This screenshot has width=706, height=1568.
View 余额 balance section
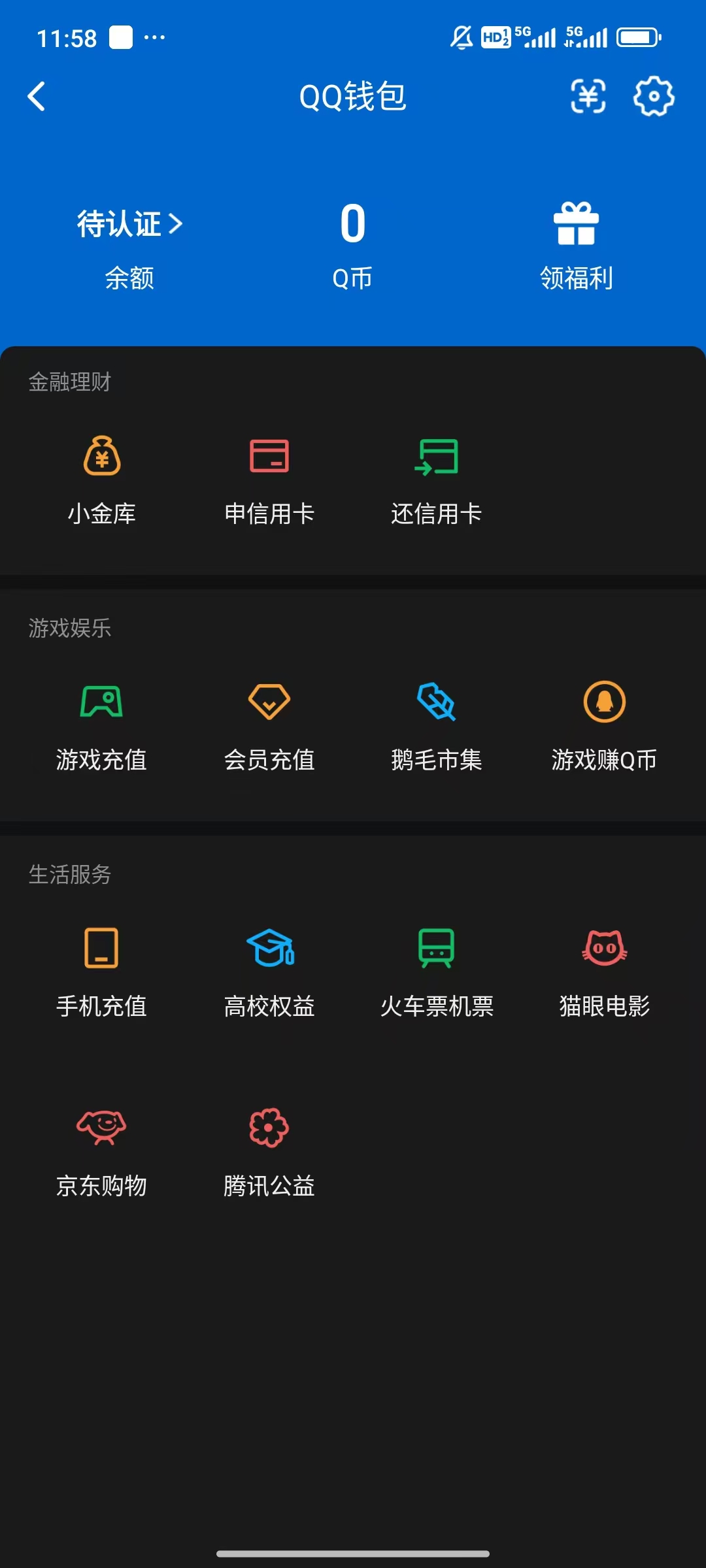129,278
